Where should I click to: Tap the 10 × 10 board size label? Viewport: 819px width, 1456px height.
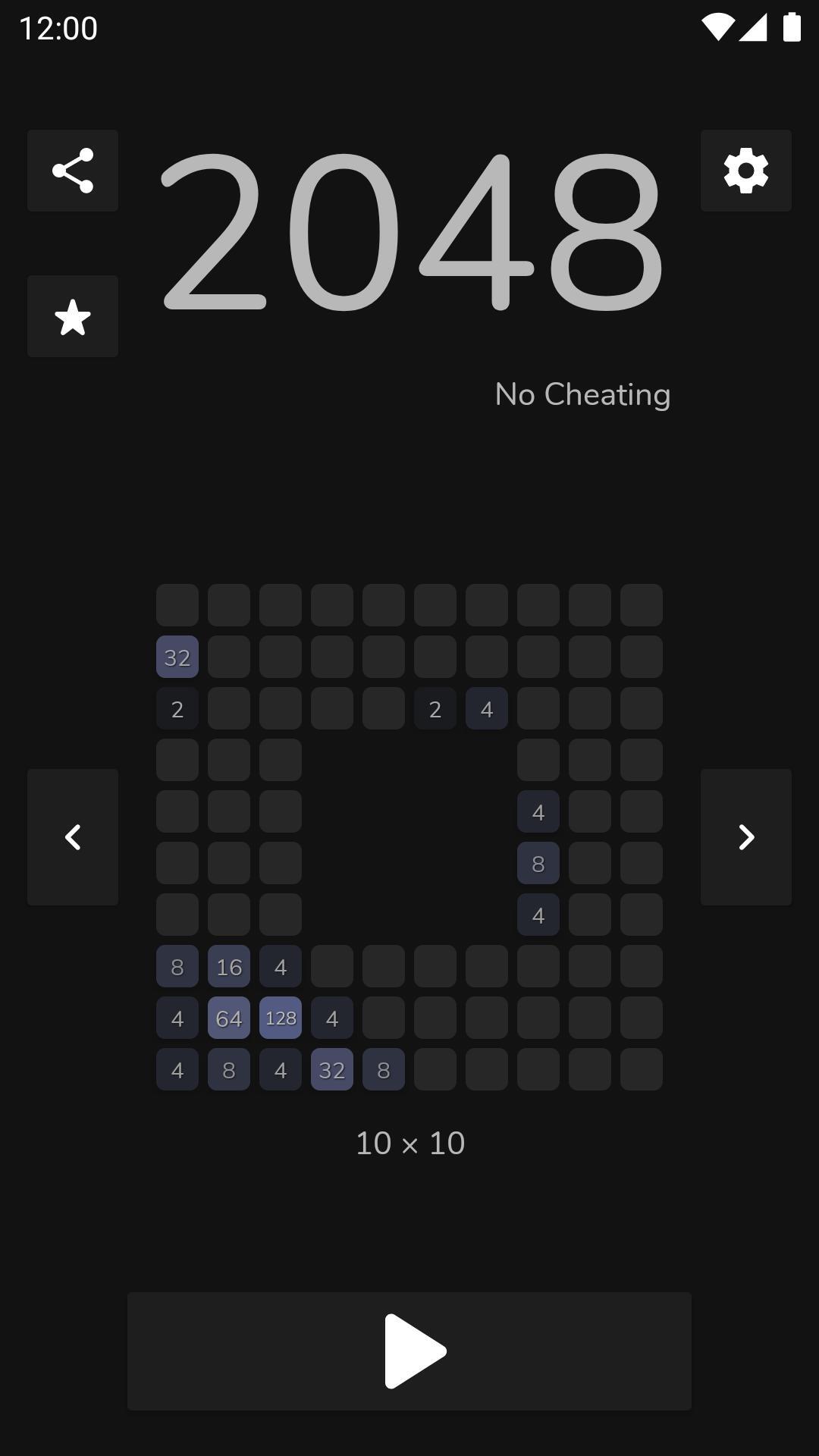pyautogui.click(x=409, y=1144)
